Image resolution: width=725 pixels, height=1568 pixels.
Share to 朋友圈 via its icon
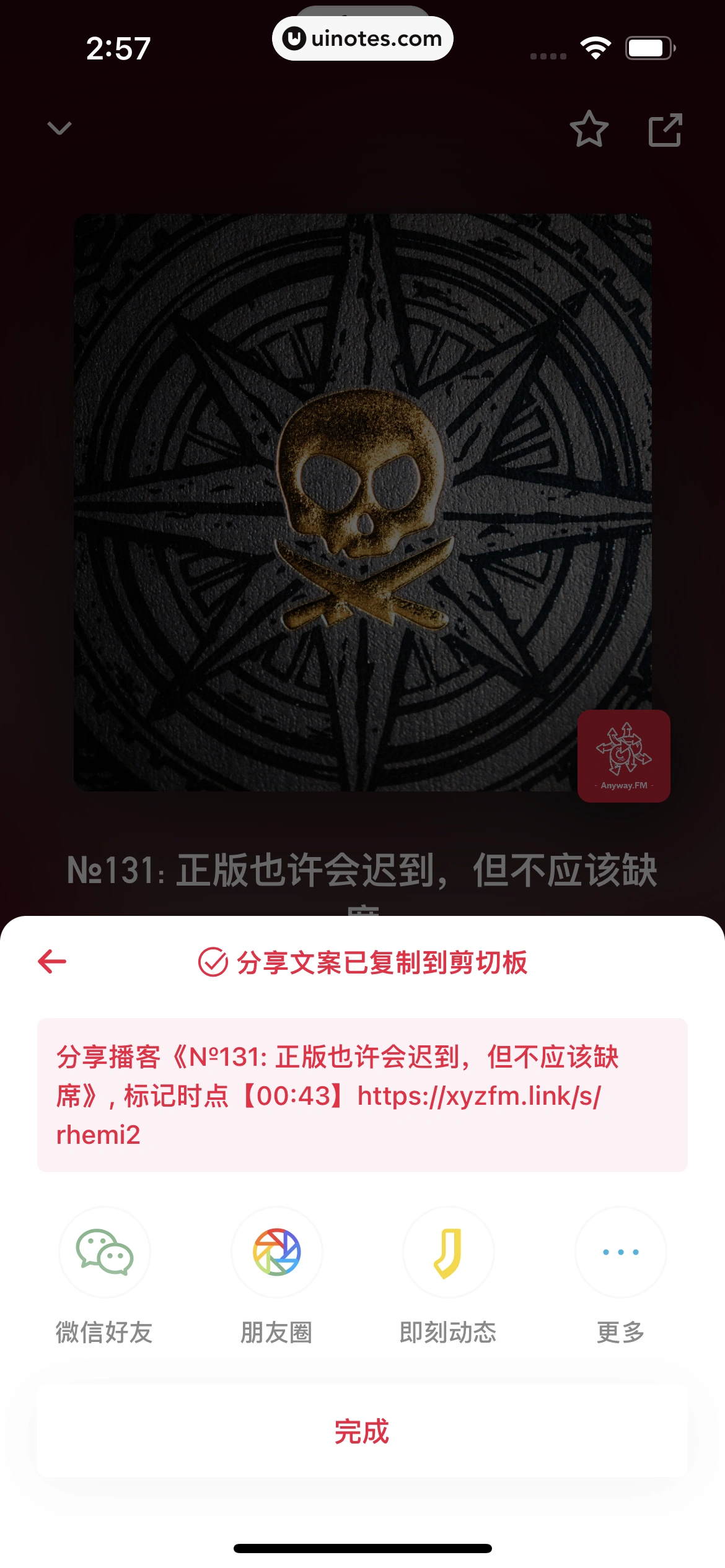[x=276, y=1252]
